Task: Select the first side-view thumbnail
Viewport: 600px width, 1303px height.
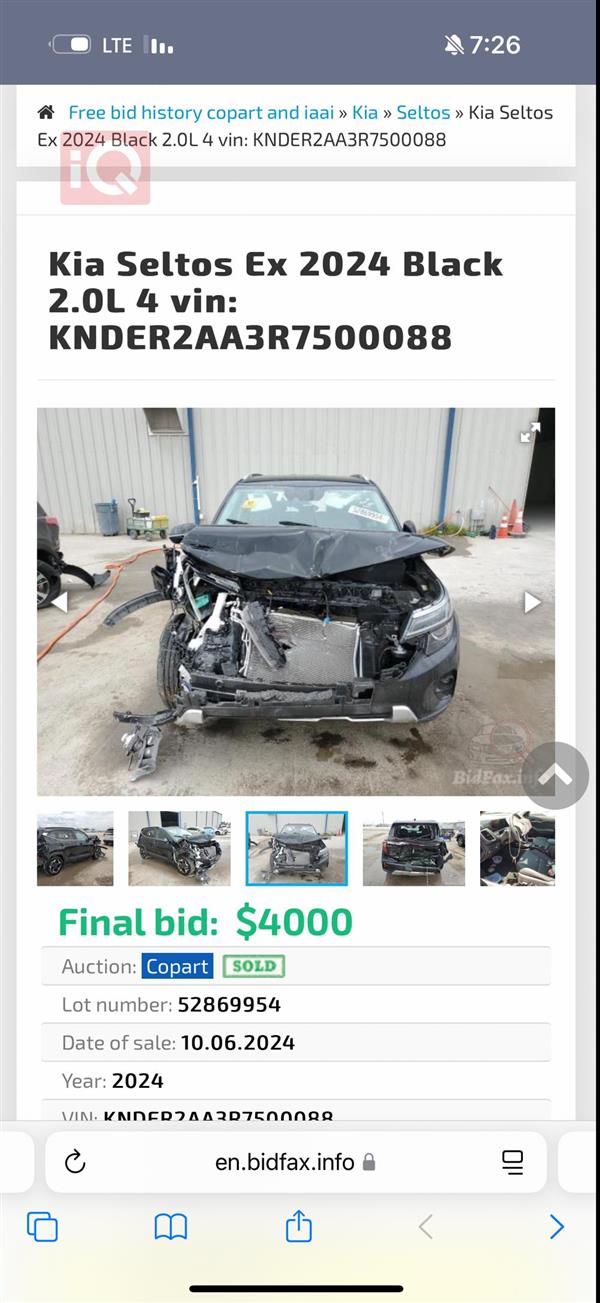Action: (x=75, y=848)
